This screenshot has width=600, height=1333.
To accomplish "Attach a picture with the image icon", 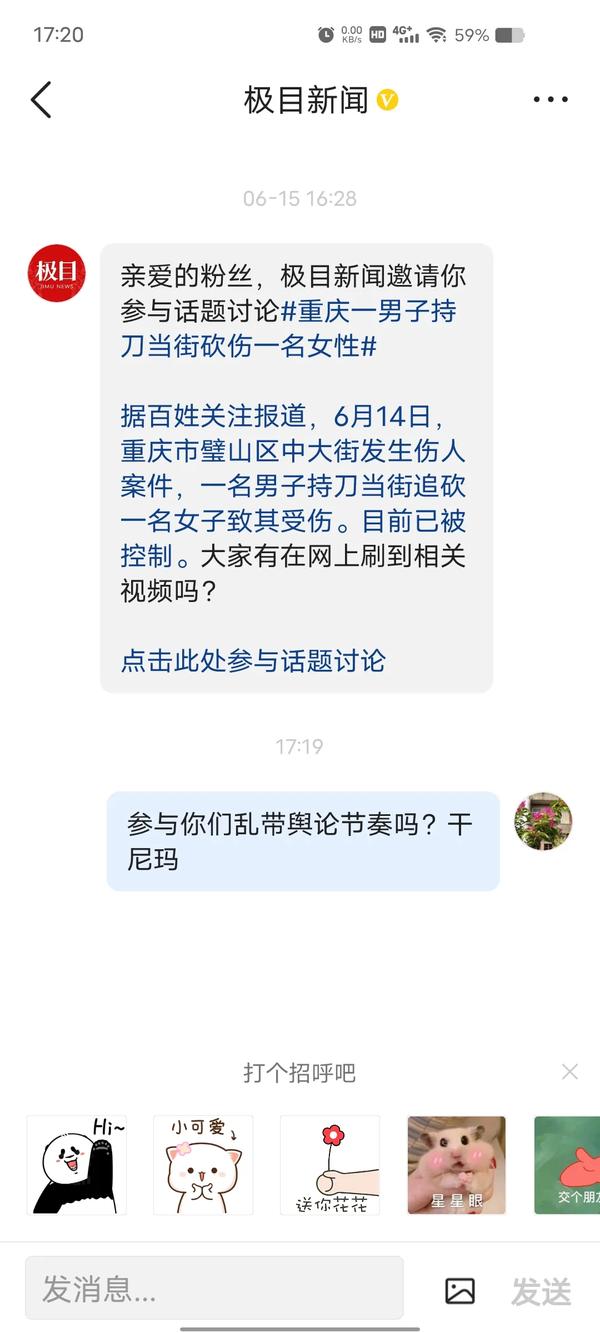I will (460, 1291).
